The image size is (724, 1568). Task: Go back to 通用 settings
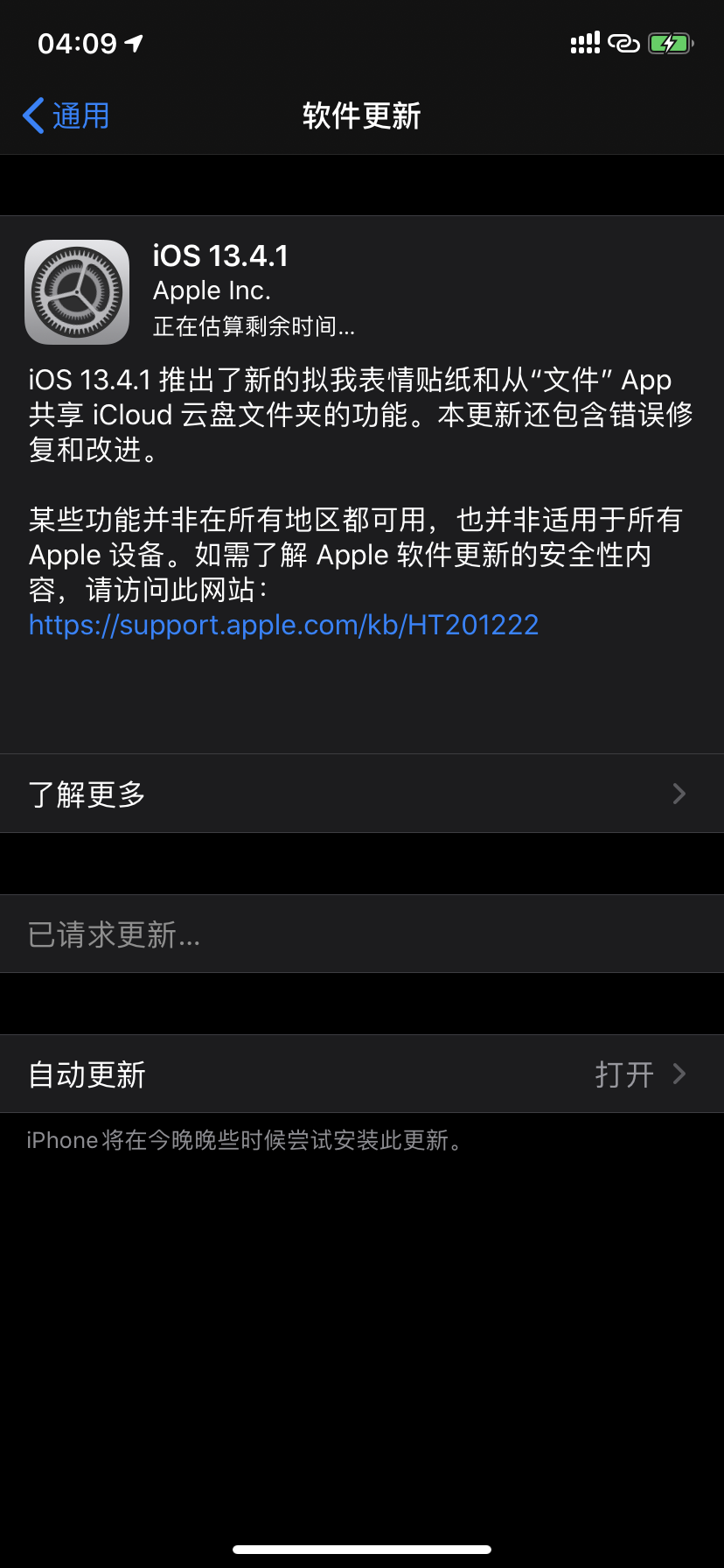click(66, 115)
